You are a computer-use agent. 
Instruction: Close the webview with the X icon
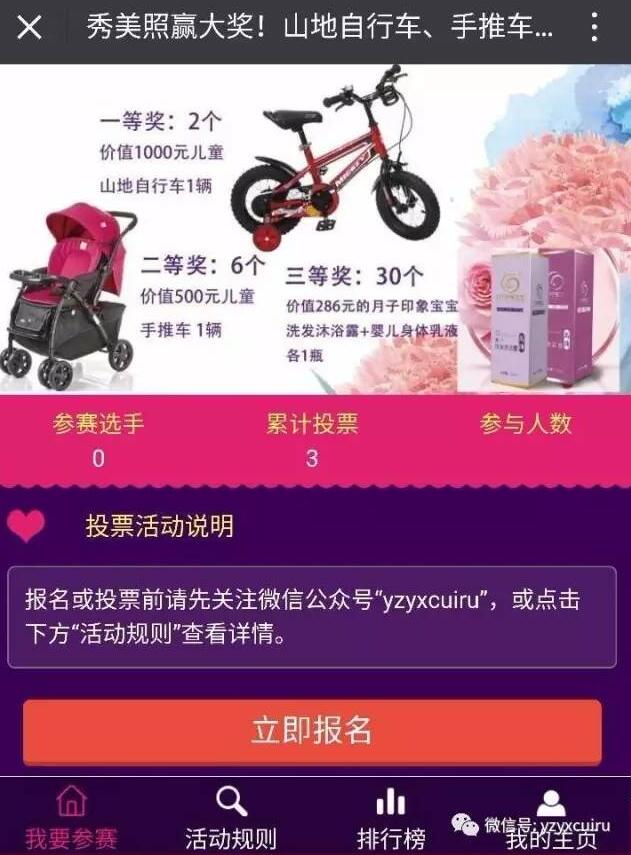30,28
